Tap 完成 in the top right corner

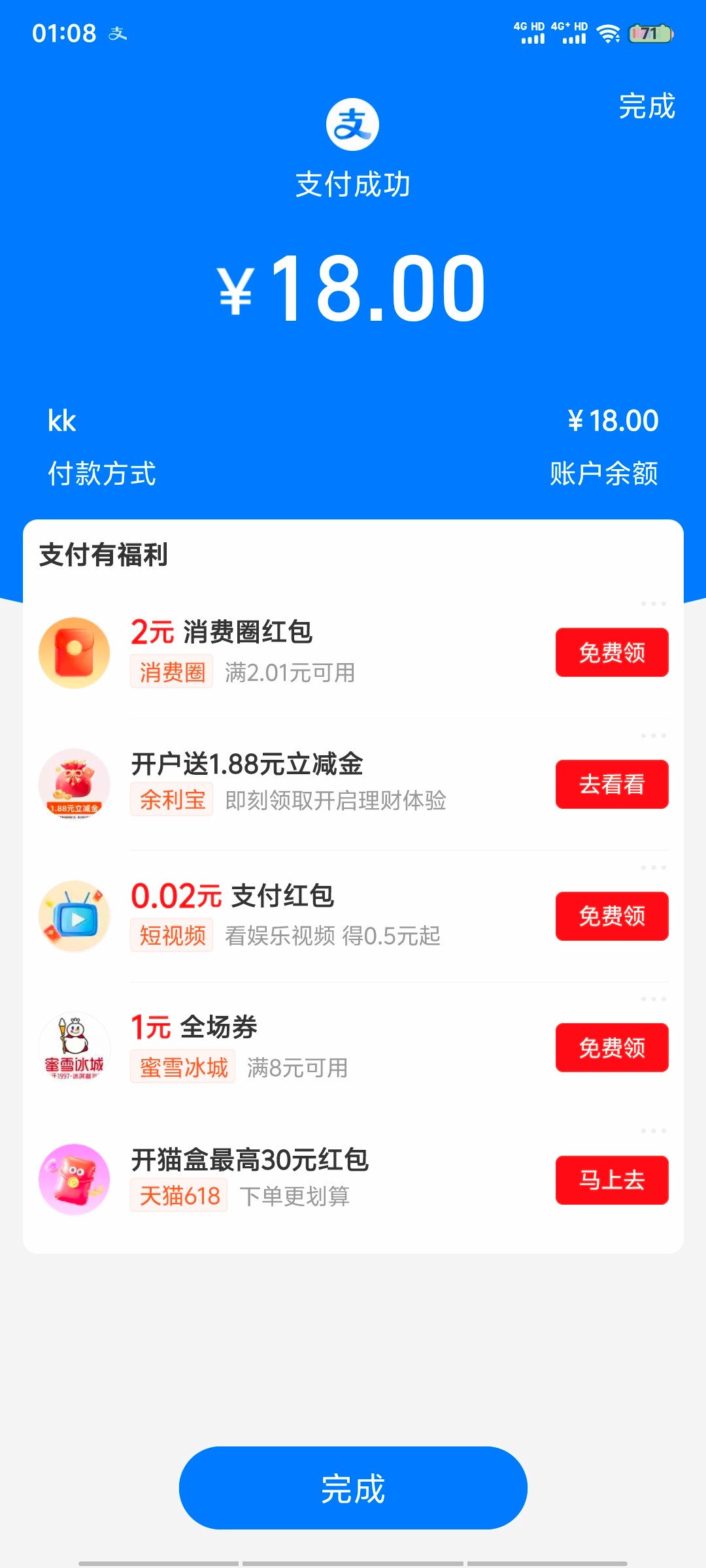point(647,106)
